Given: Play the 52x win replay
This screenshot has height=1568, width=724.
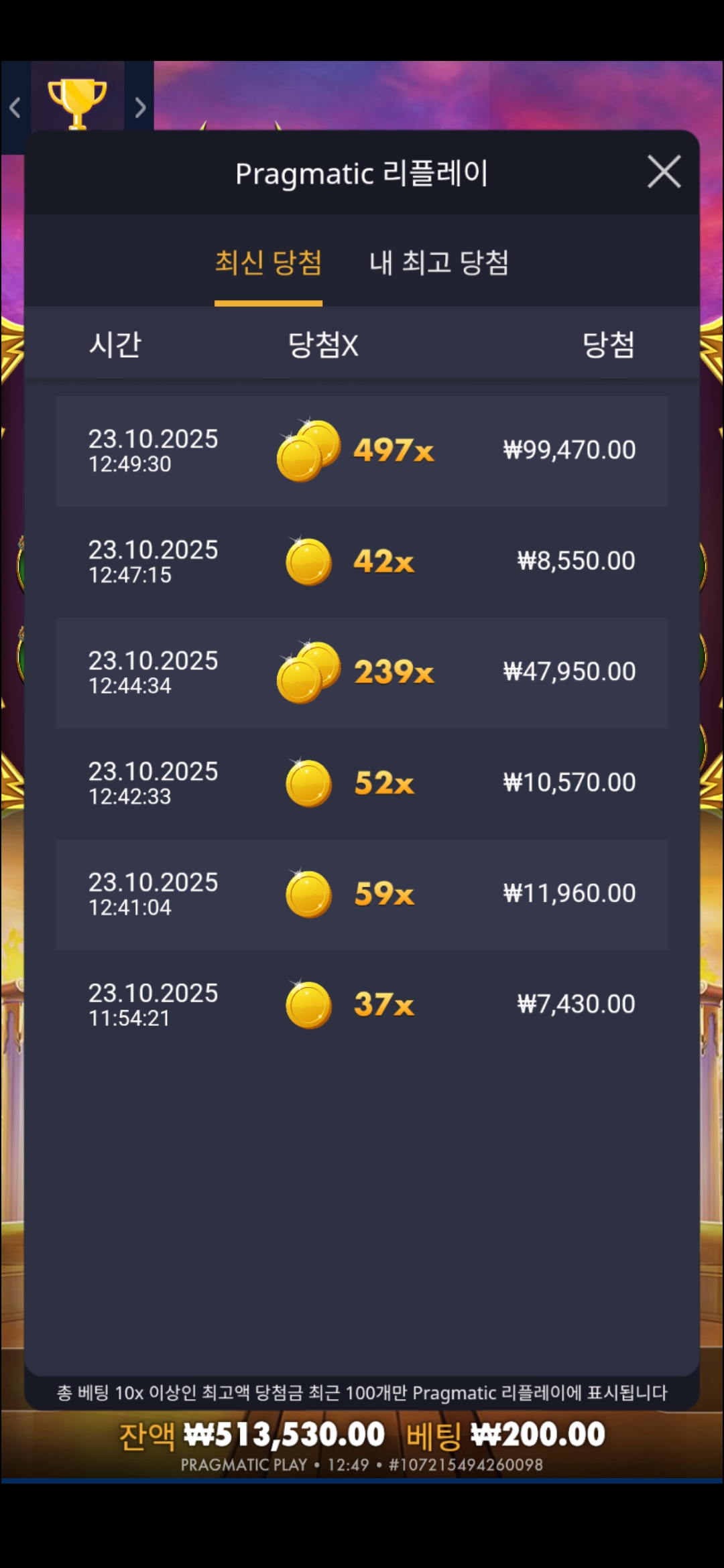Looking at the screenshot, I should [x=361, y=783].
